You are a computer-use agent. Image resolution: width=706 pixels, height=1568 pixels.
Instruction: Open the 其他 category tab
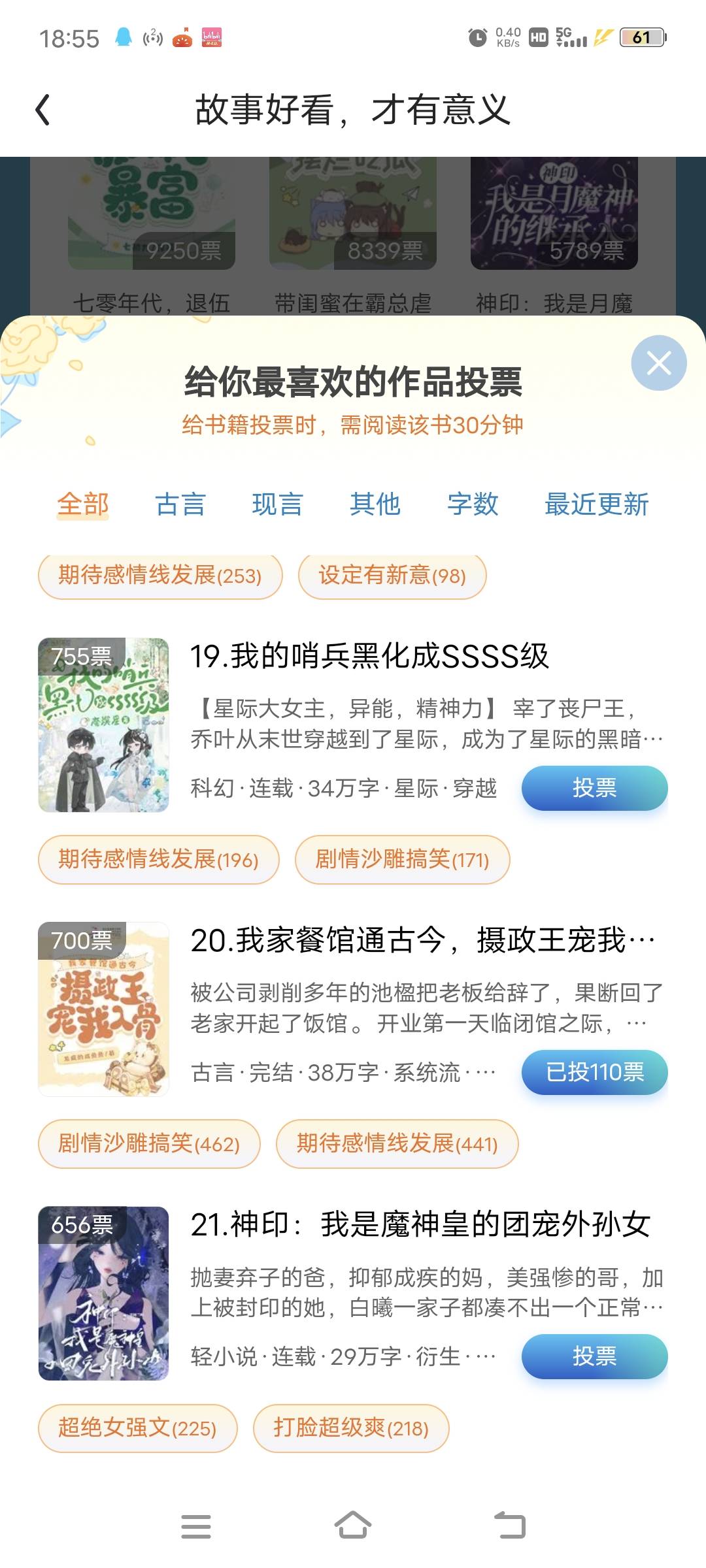(x=375, y=504)
